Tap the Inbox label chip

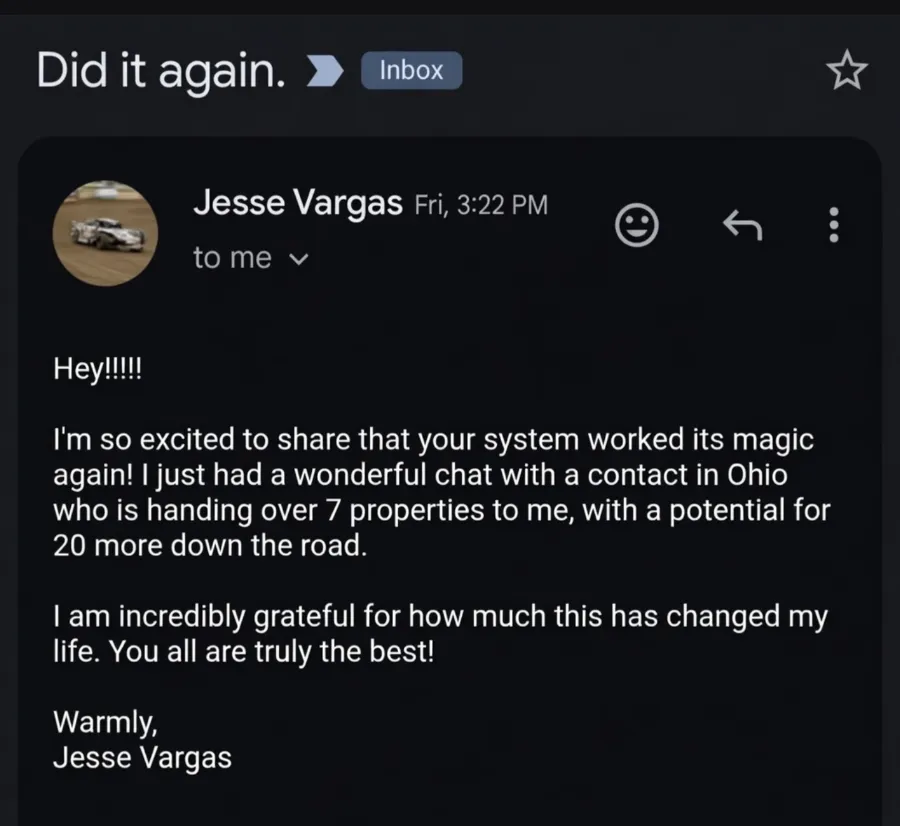tap(412, 70)
